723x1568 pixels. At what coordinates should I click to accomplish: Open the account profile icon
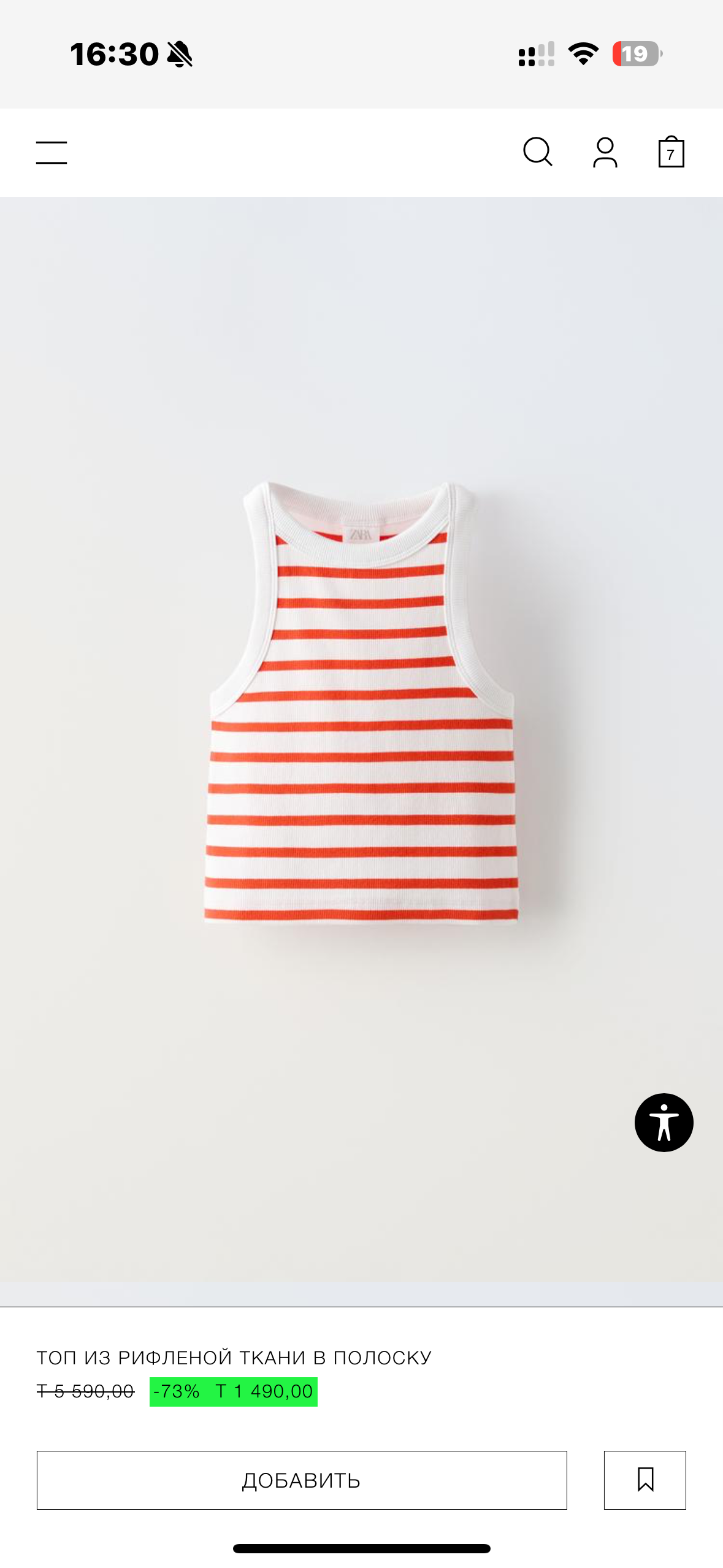[605, 152]
